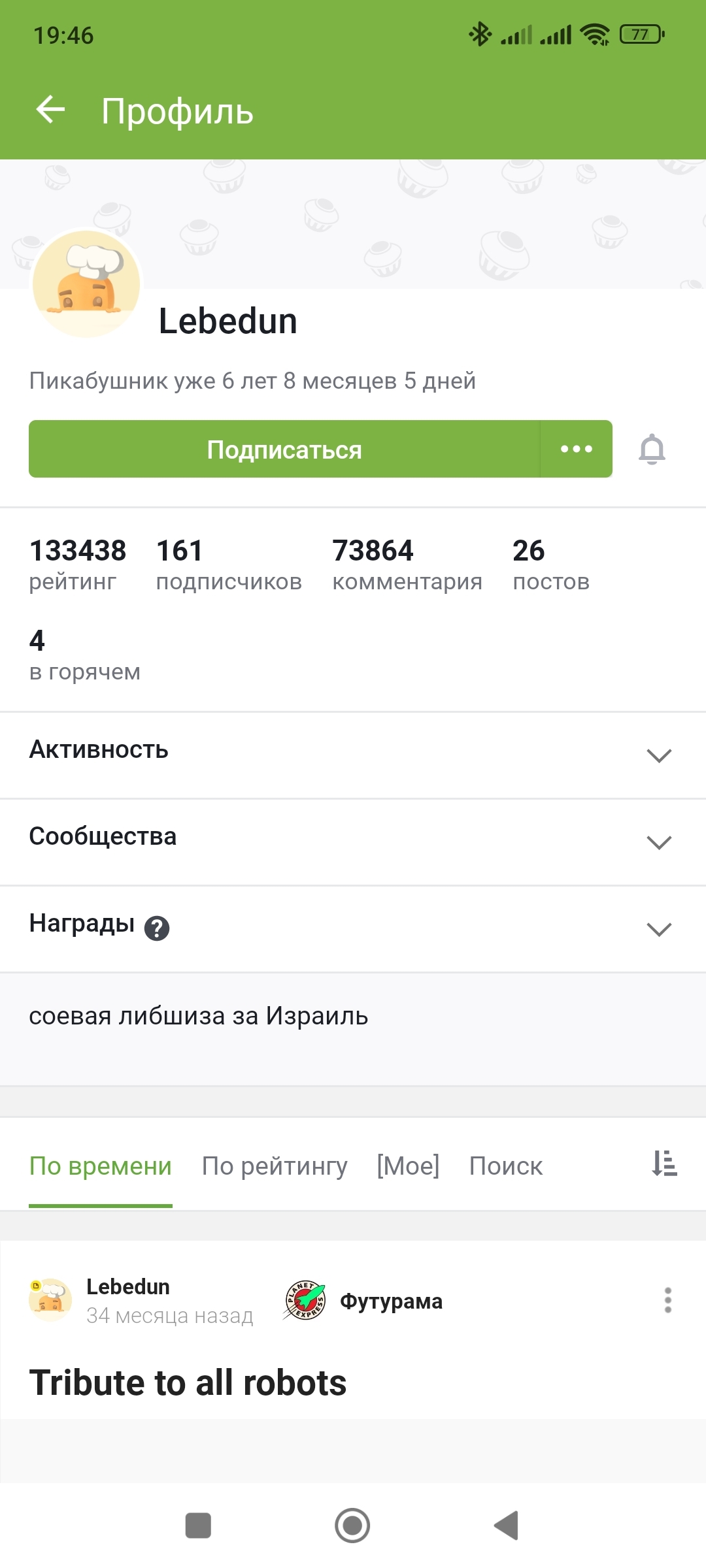The image size is (706, 1568).
Task: View Lebedun's large profile avatar
Action: click(87, 283)
